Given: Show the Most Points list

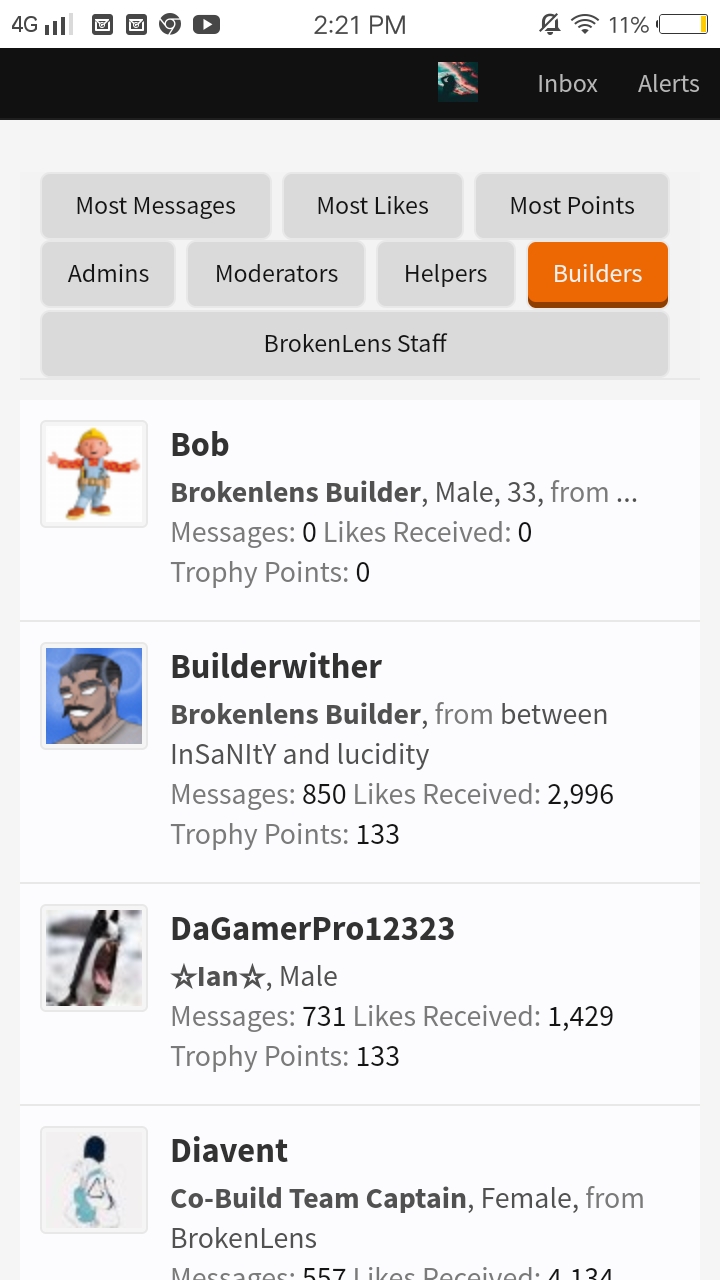Looking at the screenshot, I should [572, 206].
